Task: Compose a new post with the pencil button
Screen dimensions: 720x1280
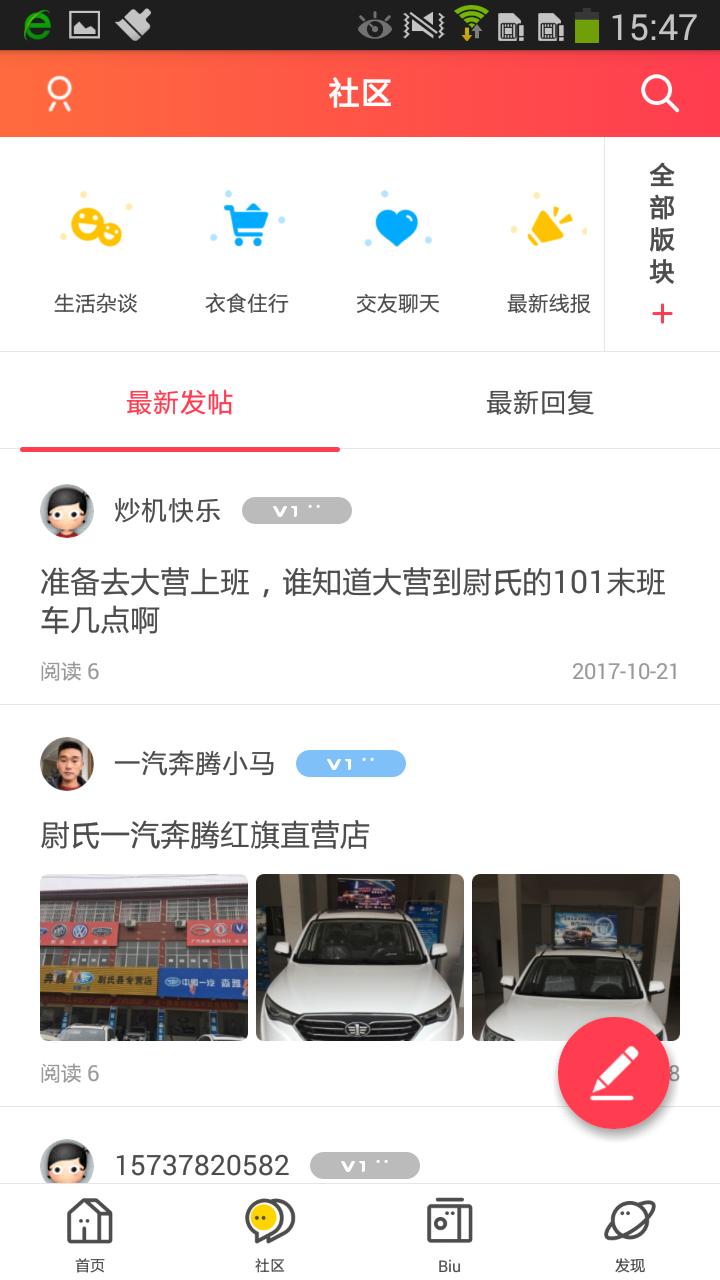Action: point(613,1073)
